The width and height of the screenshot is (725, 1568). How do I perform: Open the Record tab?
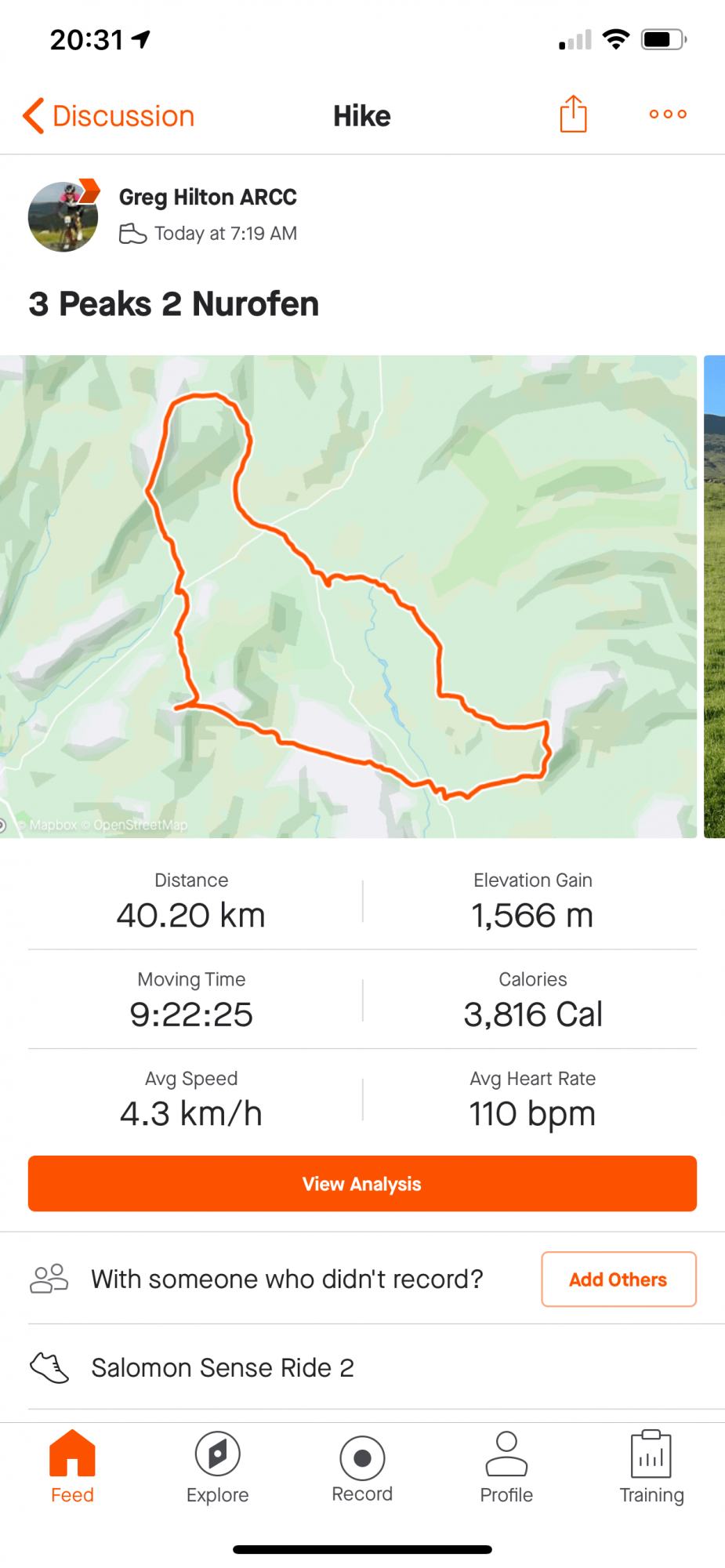coord(362,1467)
